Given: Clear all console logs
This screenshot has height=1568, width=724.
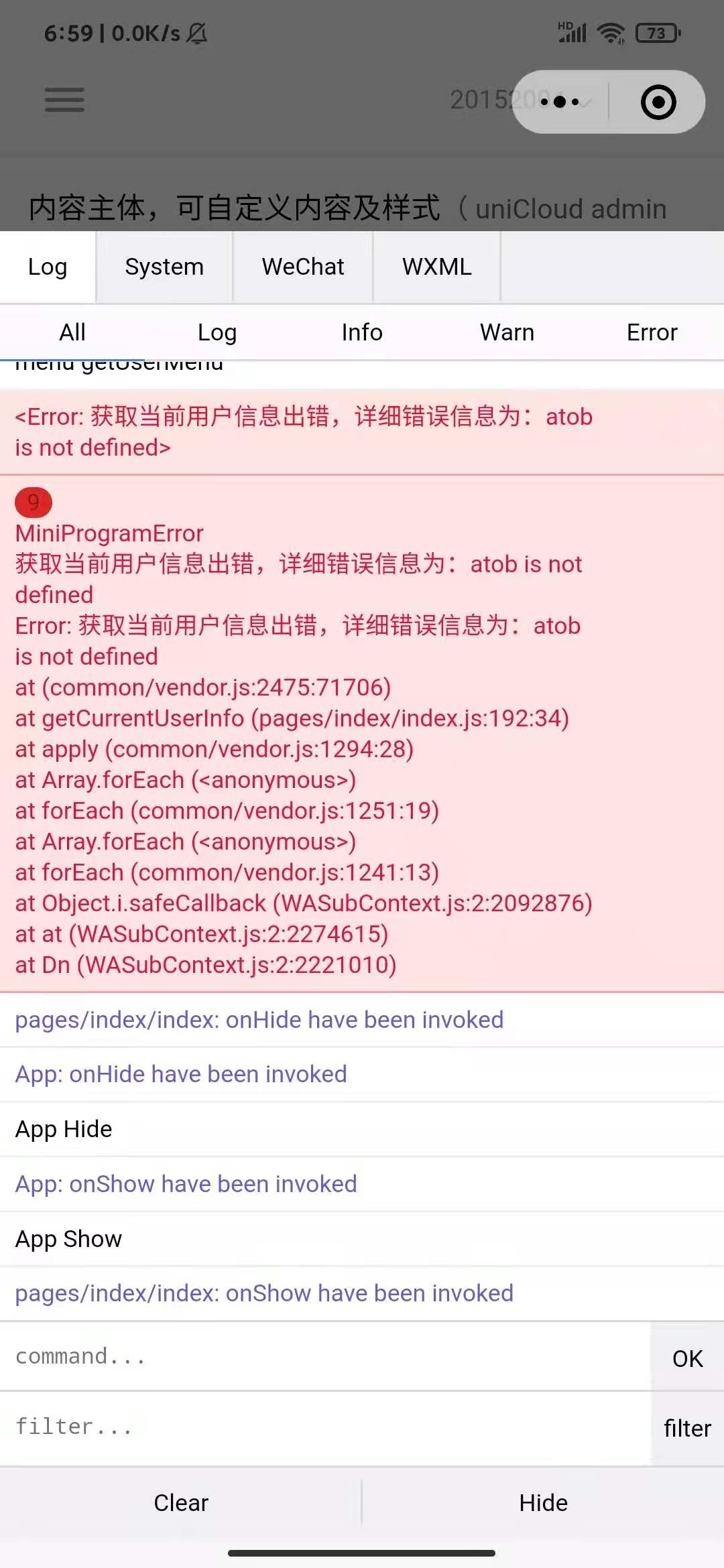Looking at the screenshot, I should click(181, 1503).
